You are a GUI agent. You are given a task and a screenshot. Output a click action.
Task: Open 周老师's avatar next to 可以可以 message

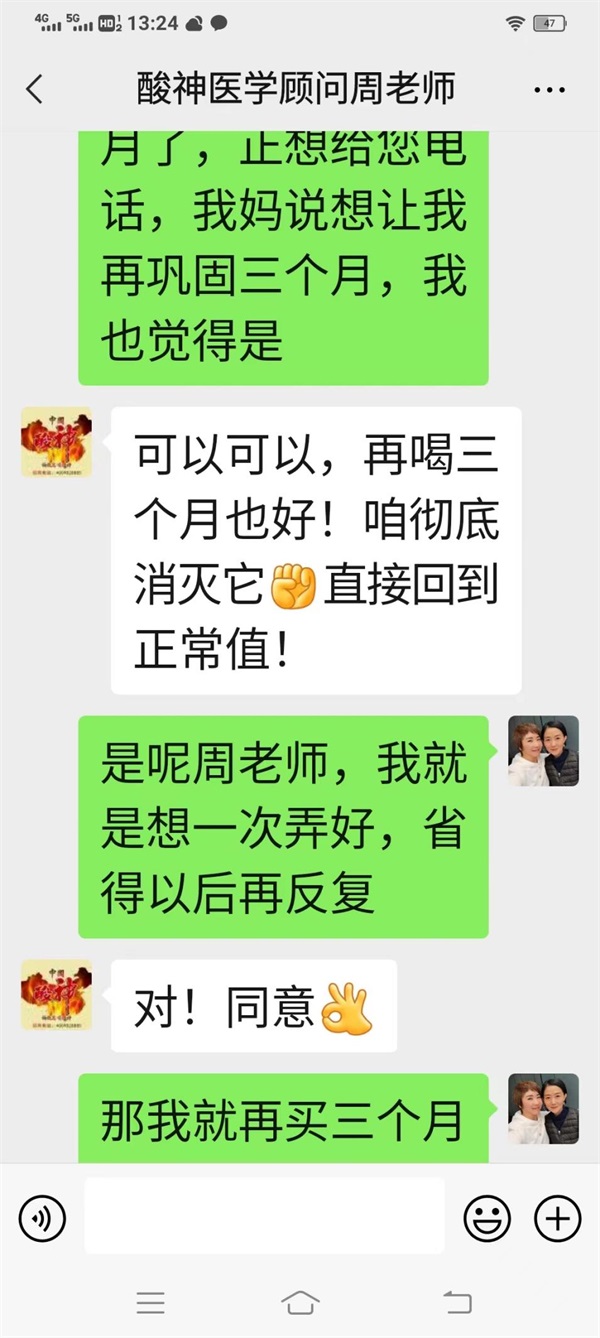click(56, 442)
